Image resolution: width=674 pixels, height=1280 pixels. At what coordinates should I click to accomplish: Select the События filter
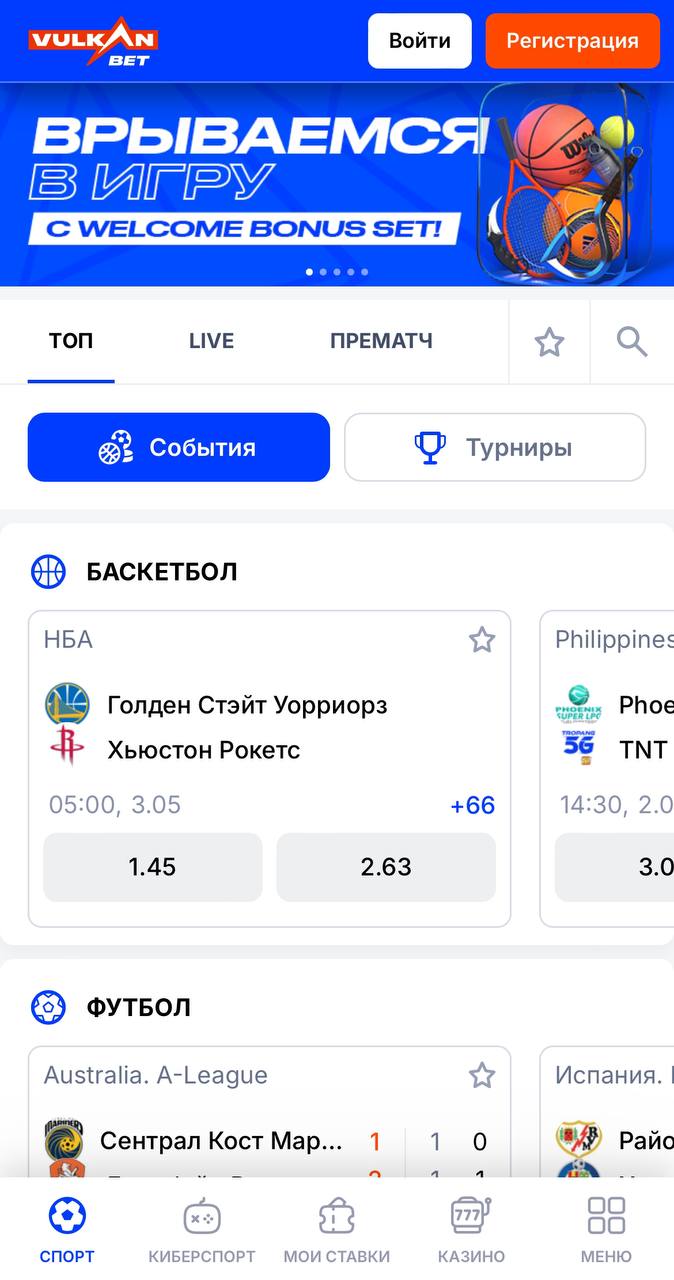point(179,447)
